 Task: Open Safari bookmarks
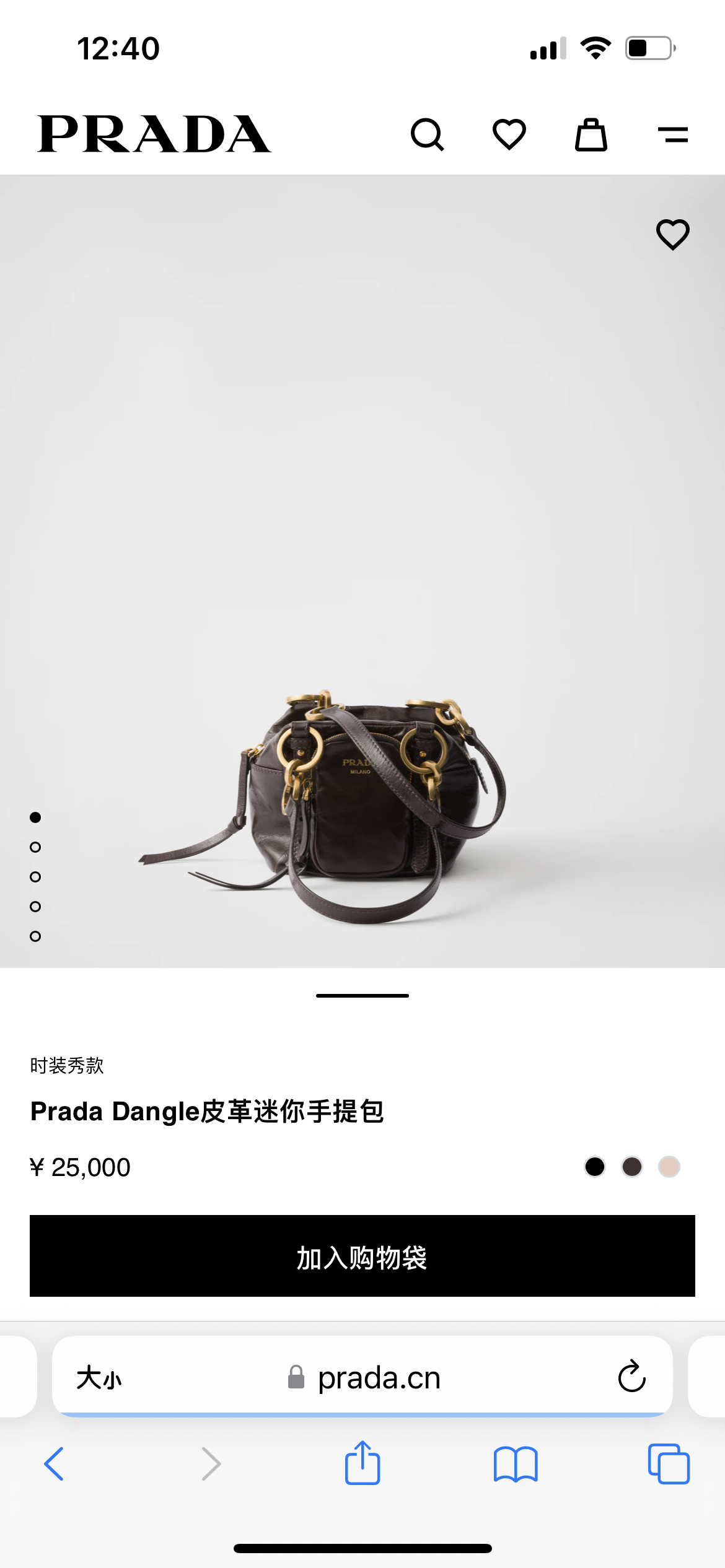click(516, 1465)
